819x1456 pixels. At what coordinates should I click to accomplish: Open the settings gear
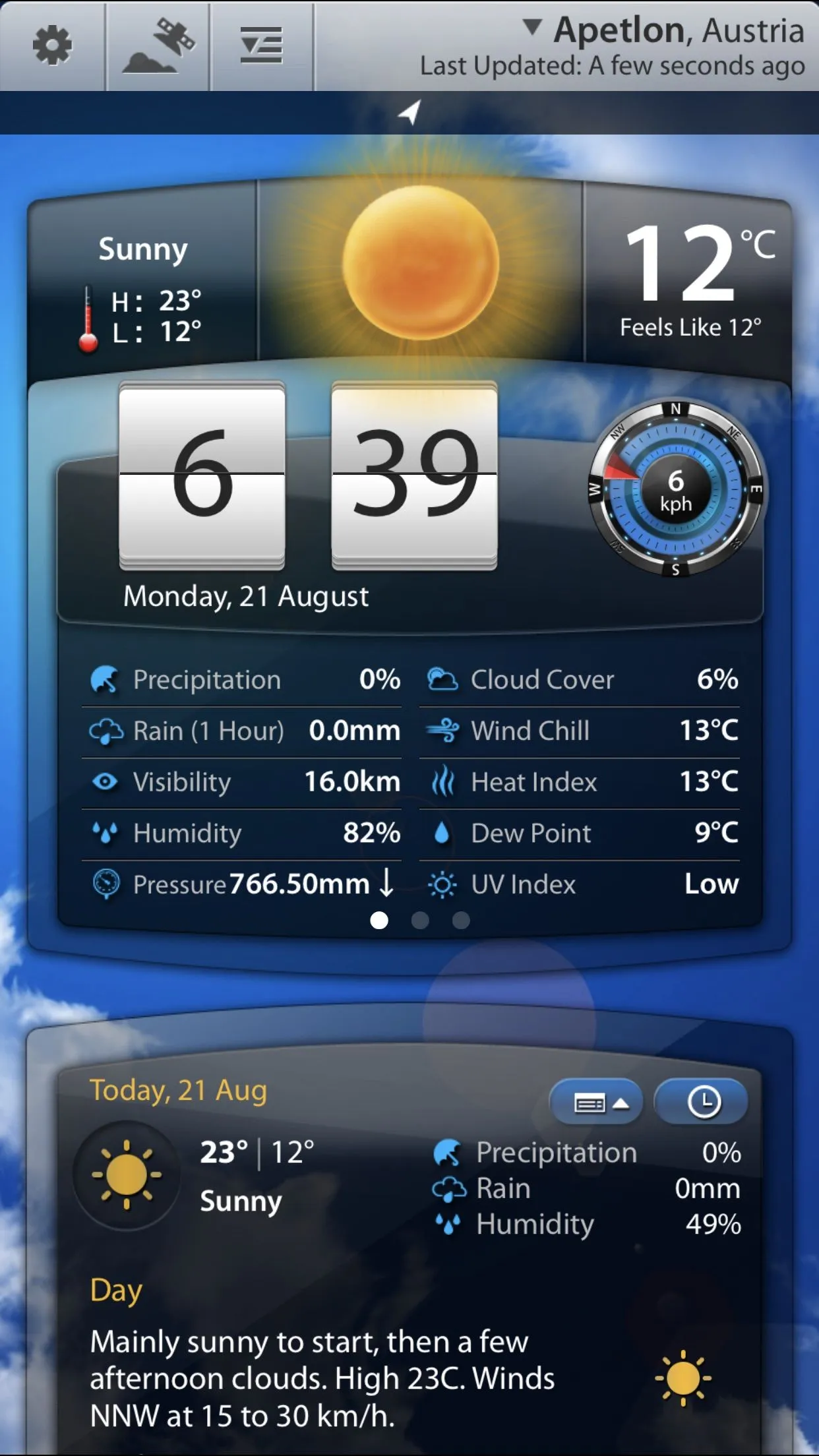(52, 45)
